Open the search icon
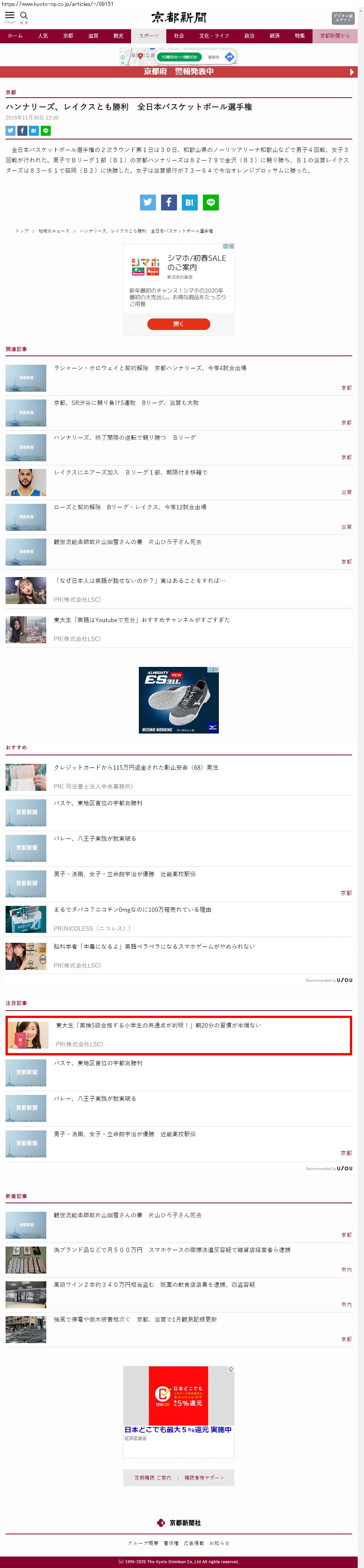Image resolution: width=364 pixels, height=1568 pixels. coord(24,16)
